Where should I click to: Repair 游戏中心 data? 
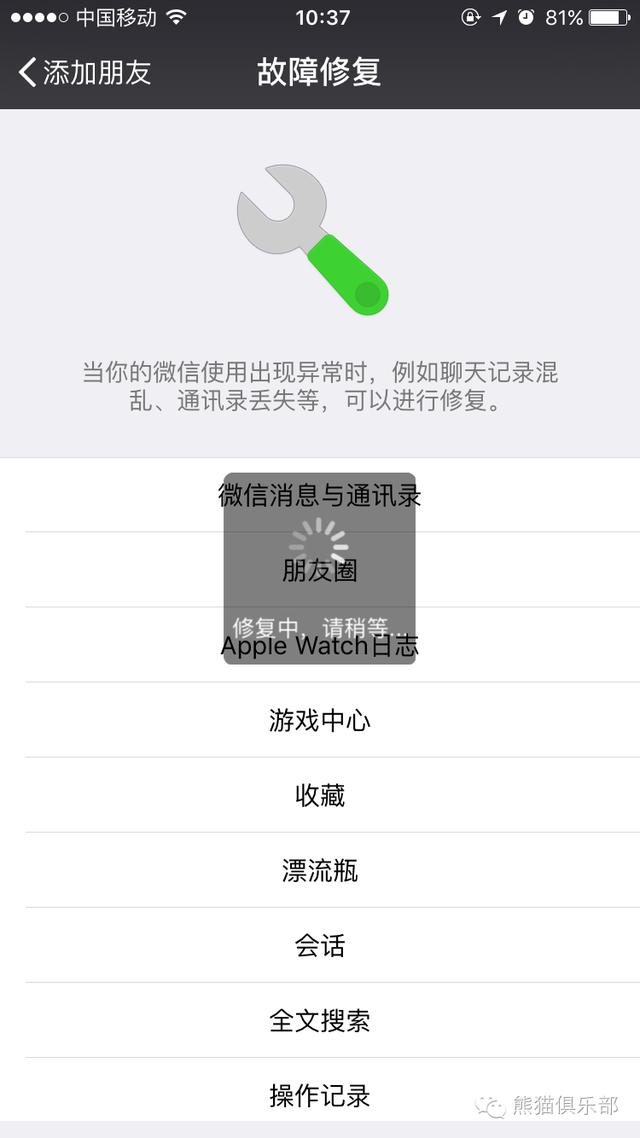tap(320, 720)
